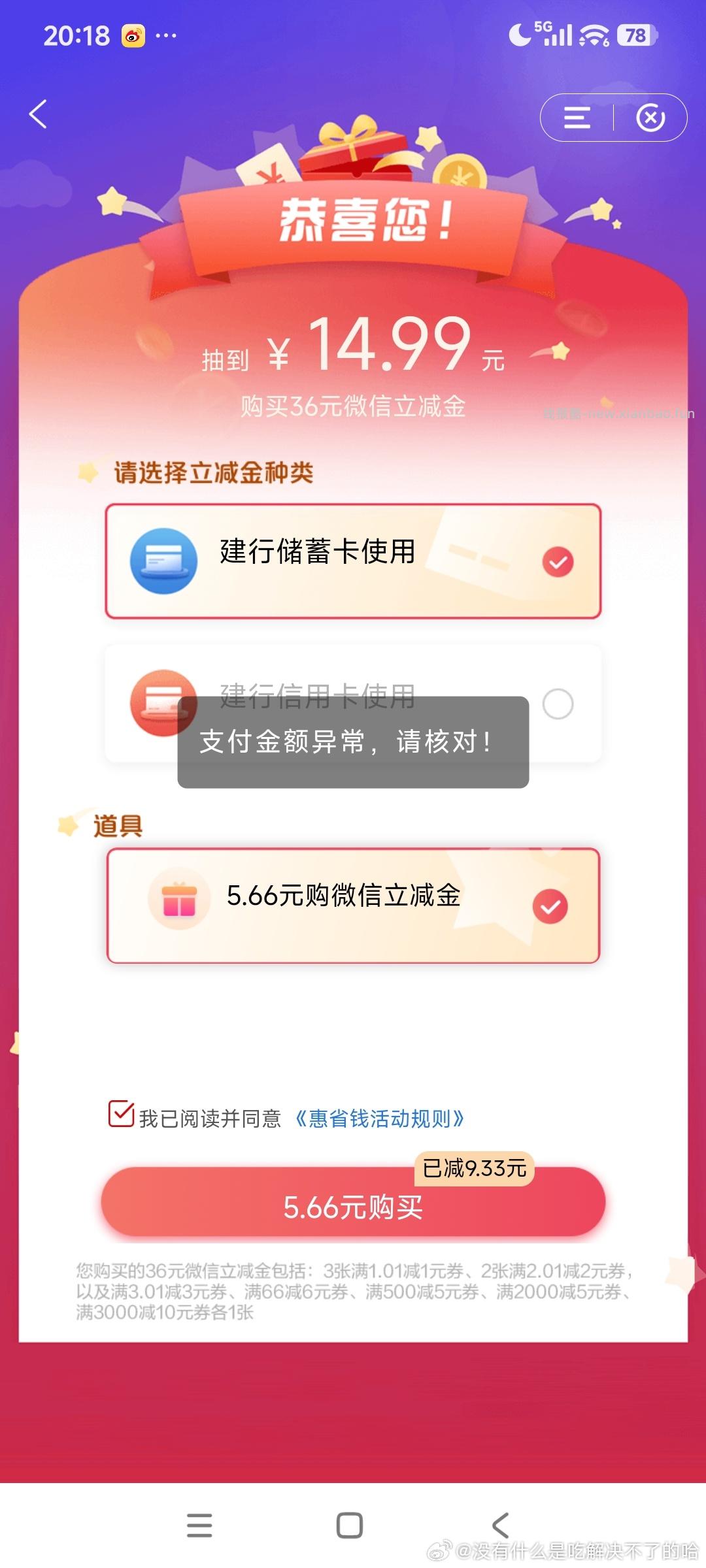Open the 《惠省钱活动规则》 link
The height and width of the screenshot is (1568, 706).
point(379,1119)
